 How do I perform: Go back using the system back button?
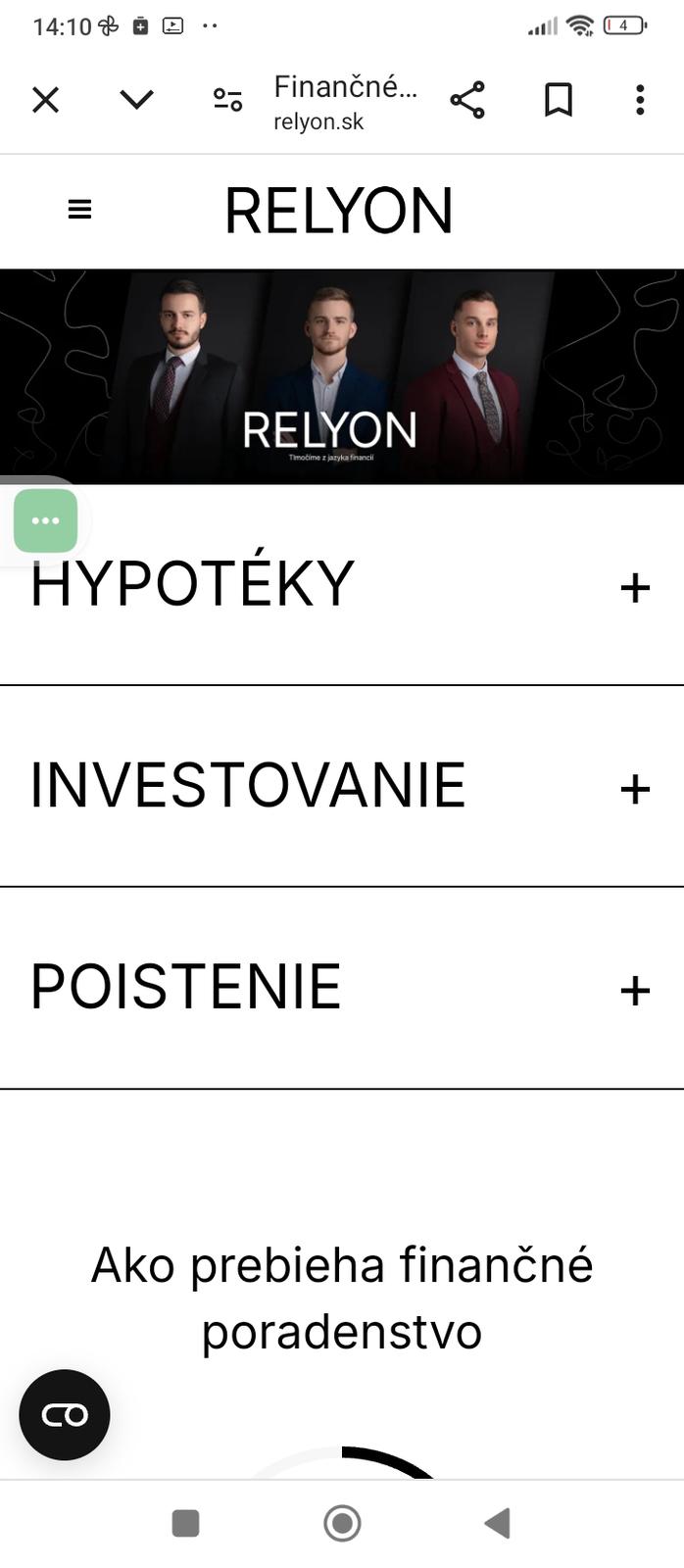click(498, 1523)
